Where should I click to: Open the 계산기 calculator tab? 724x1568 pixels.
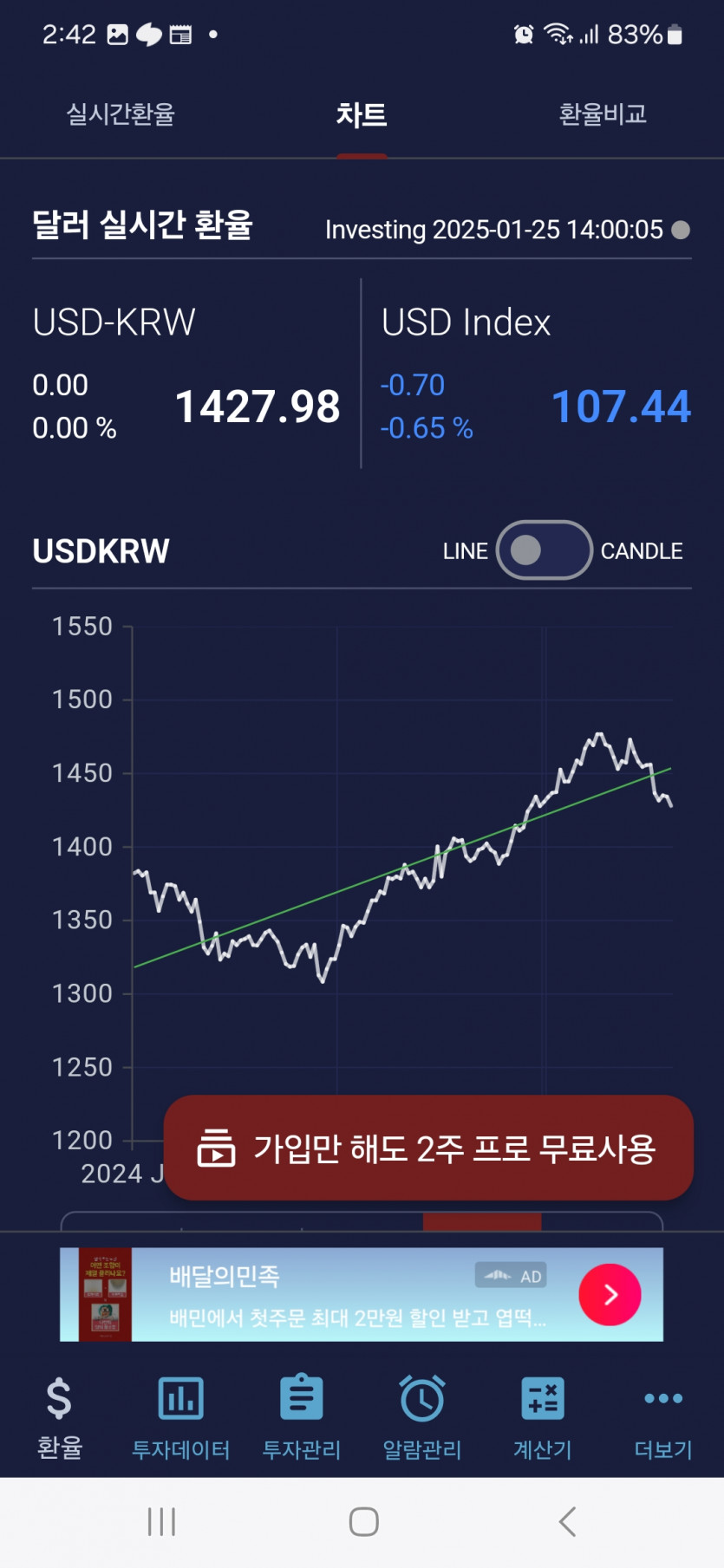(543, 1417)
